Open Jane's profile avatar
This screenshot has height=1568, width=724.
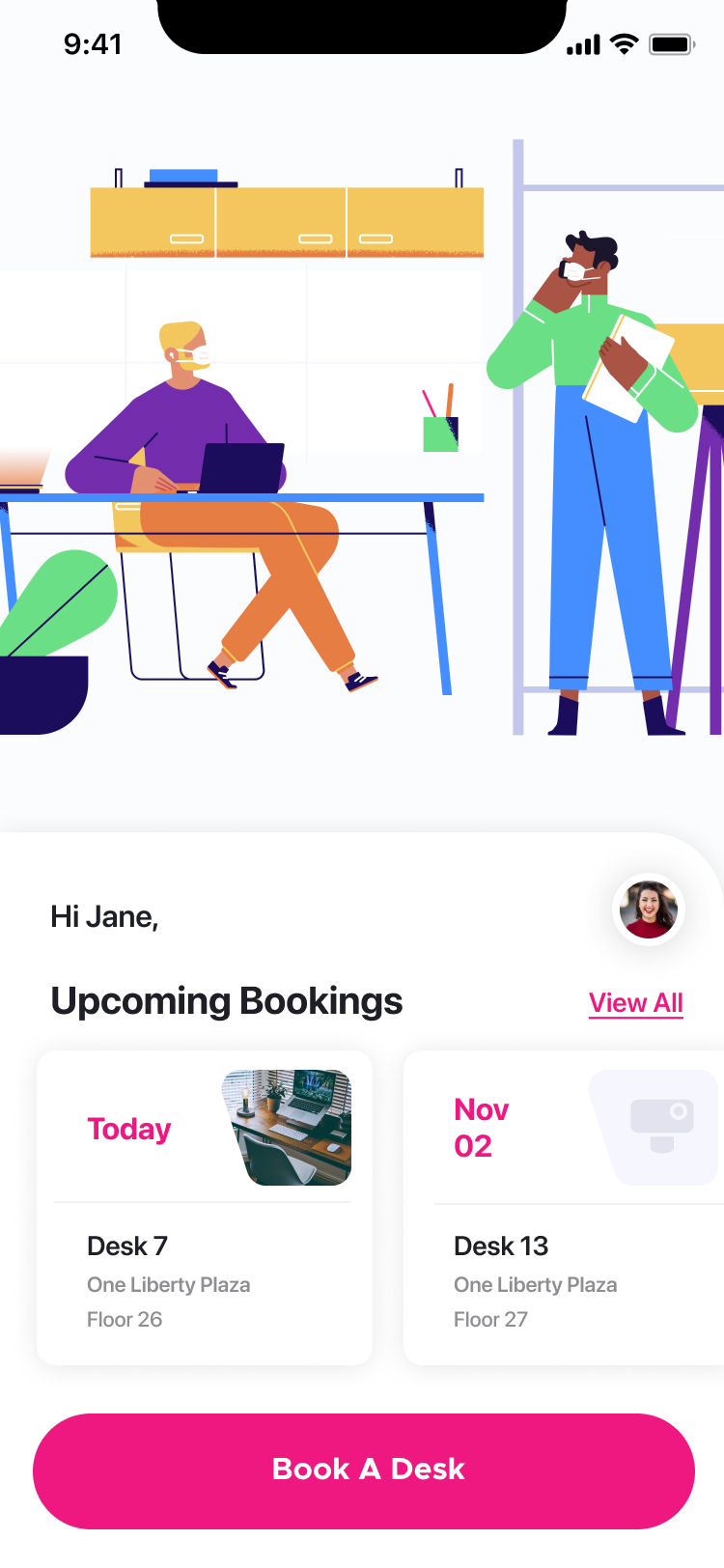[x=649, y=909]
